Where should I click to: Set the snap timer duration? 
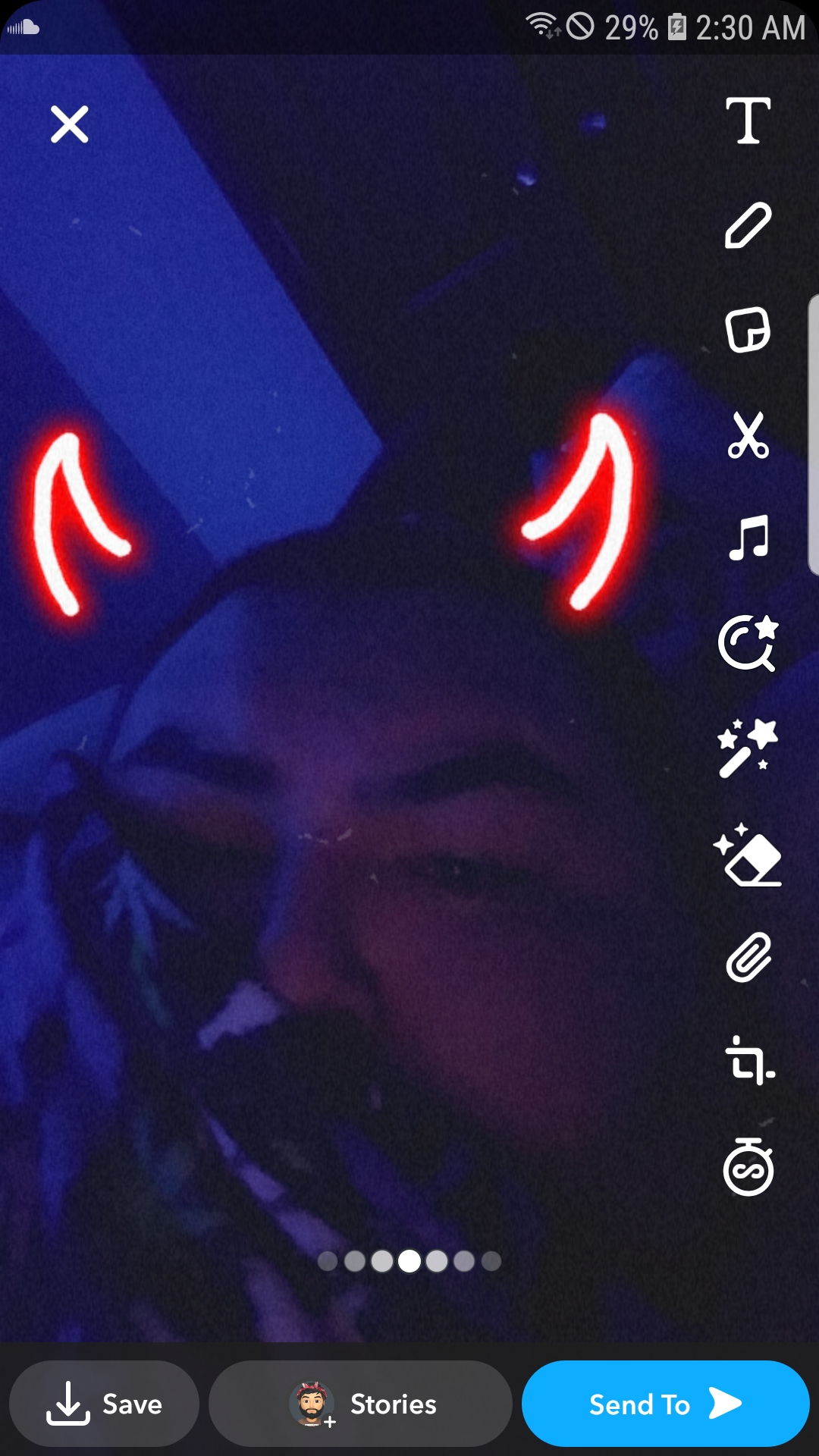(x=748, y=1168)
